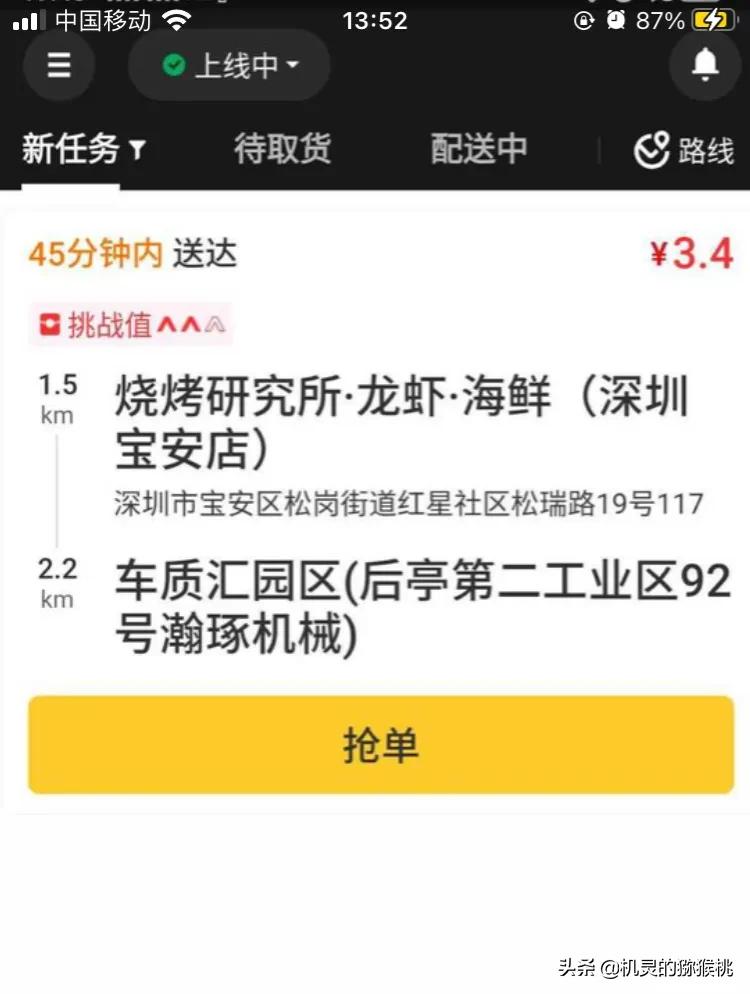Tap the challenge difficulty arrows indicator
Image resolution: width=750 pixels, height=994 pixels.
(188, 323)
